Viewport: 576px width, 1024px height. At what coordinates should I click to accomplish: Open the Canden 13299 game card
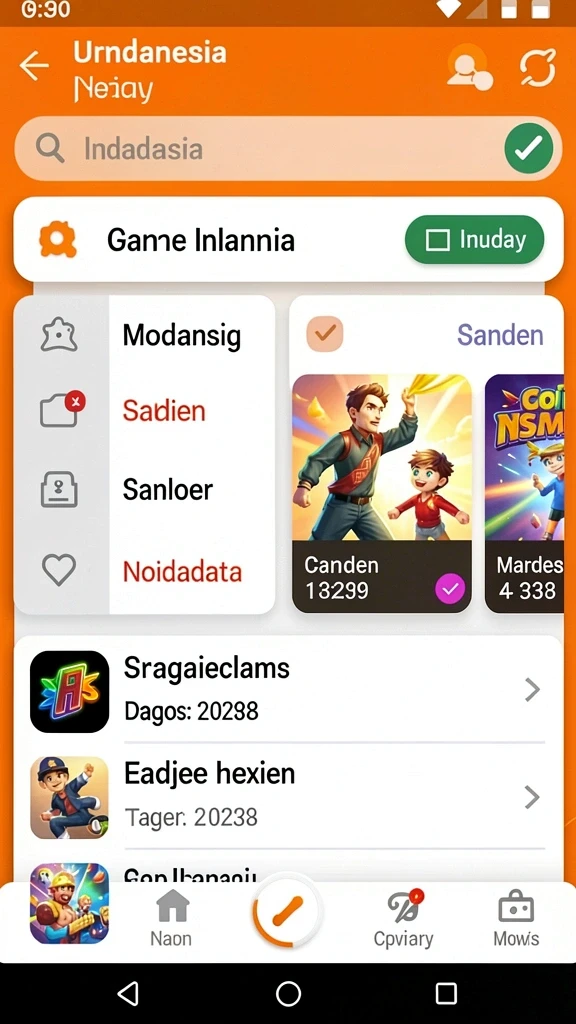click(x=381, y=493)
